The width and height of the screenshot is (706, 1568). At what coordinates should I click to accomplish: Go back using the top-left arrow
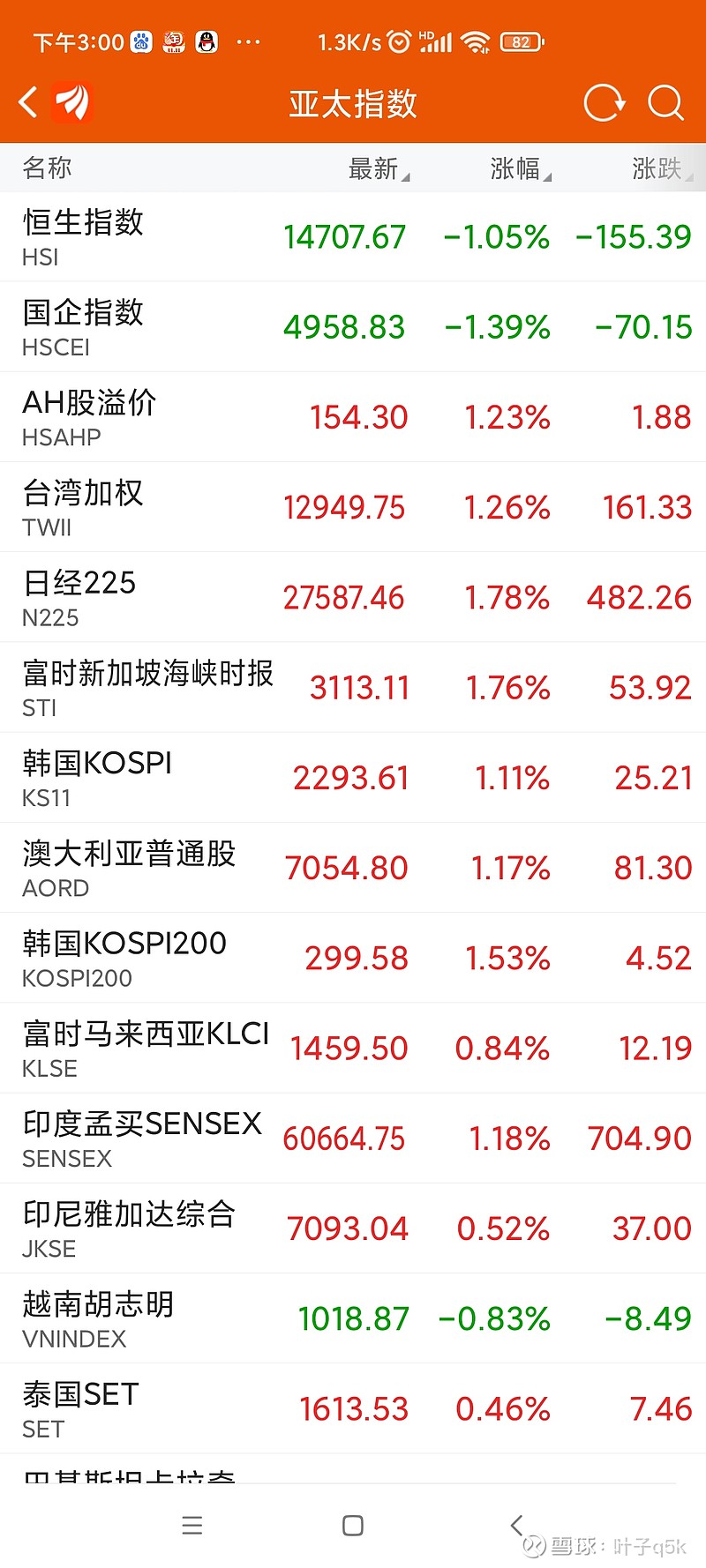(28, 102)
